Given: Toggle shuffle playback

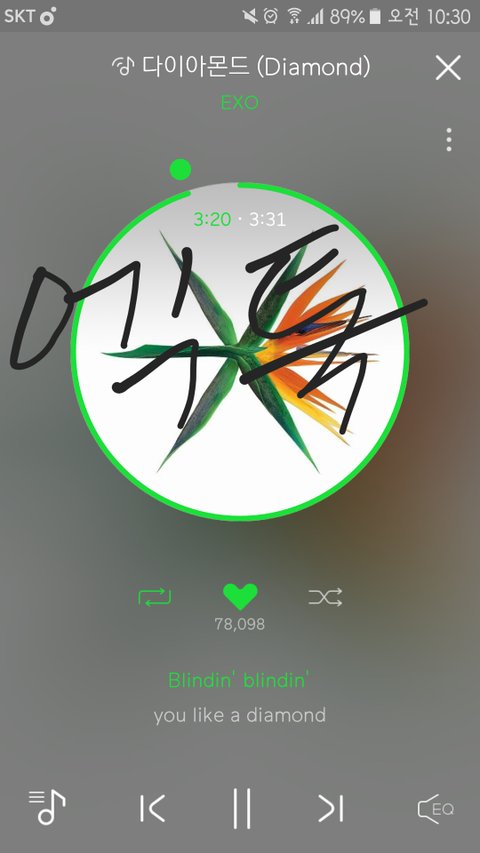Looking at the screenshot, I should click(325, 597).
